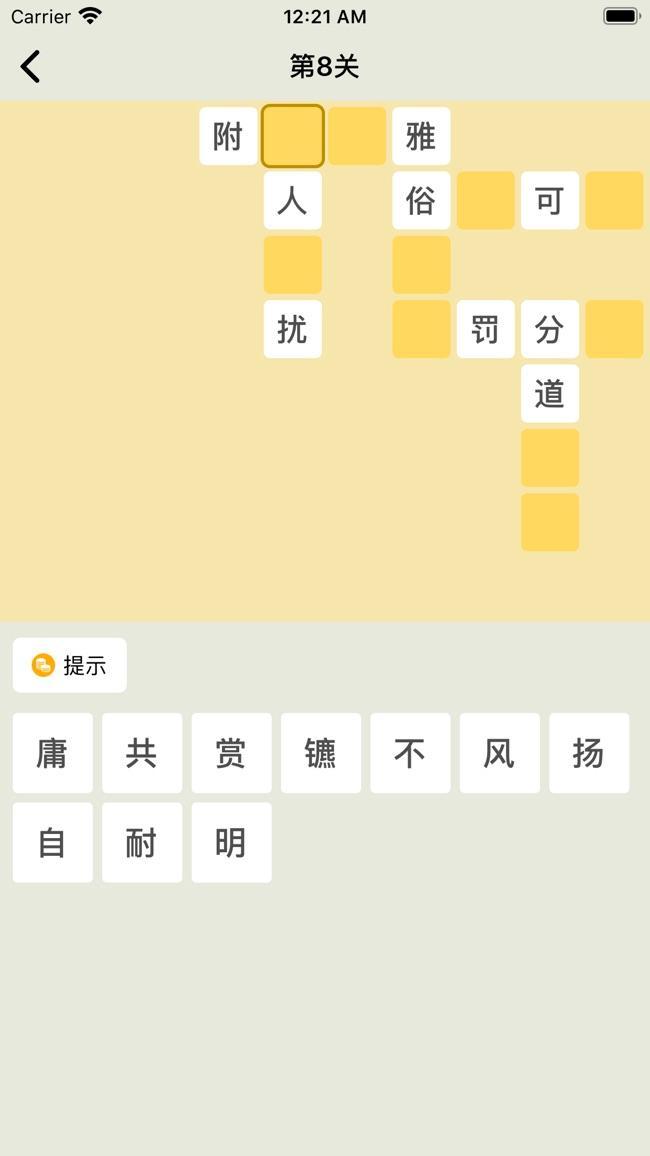650x1156 pixels.
Task: Choose the character tile 明
Action: (x=231, y=842)
